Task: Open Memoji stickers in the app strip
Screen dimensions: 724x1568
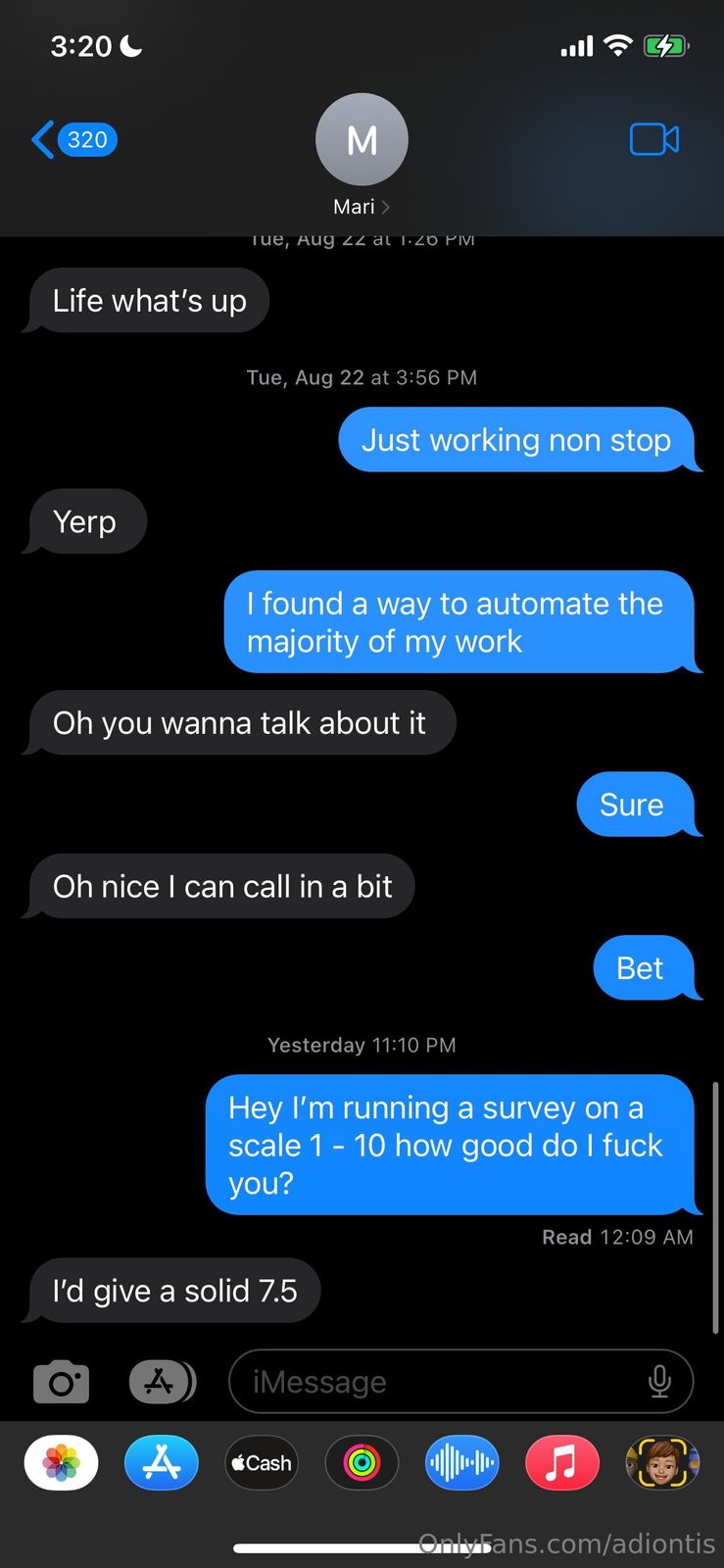Action: click(x=662, y=1463)
